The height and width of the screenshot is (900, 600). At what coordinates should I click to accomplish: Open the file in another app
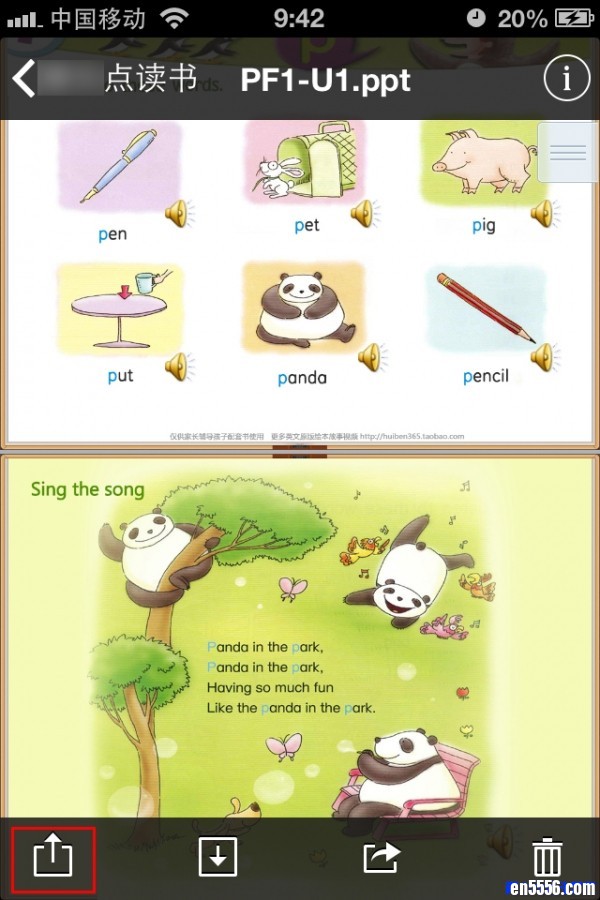click(53, 857)
